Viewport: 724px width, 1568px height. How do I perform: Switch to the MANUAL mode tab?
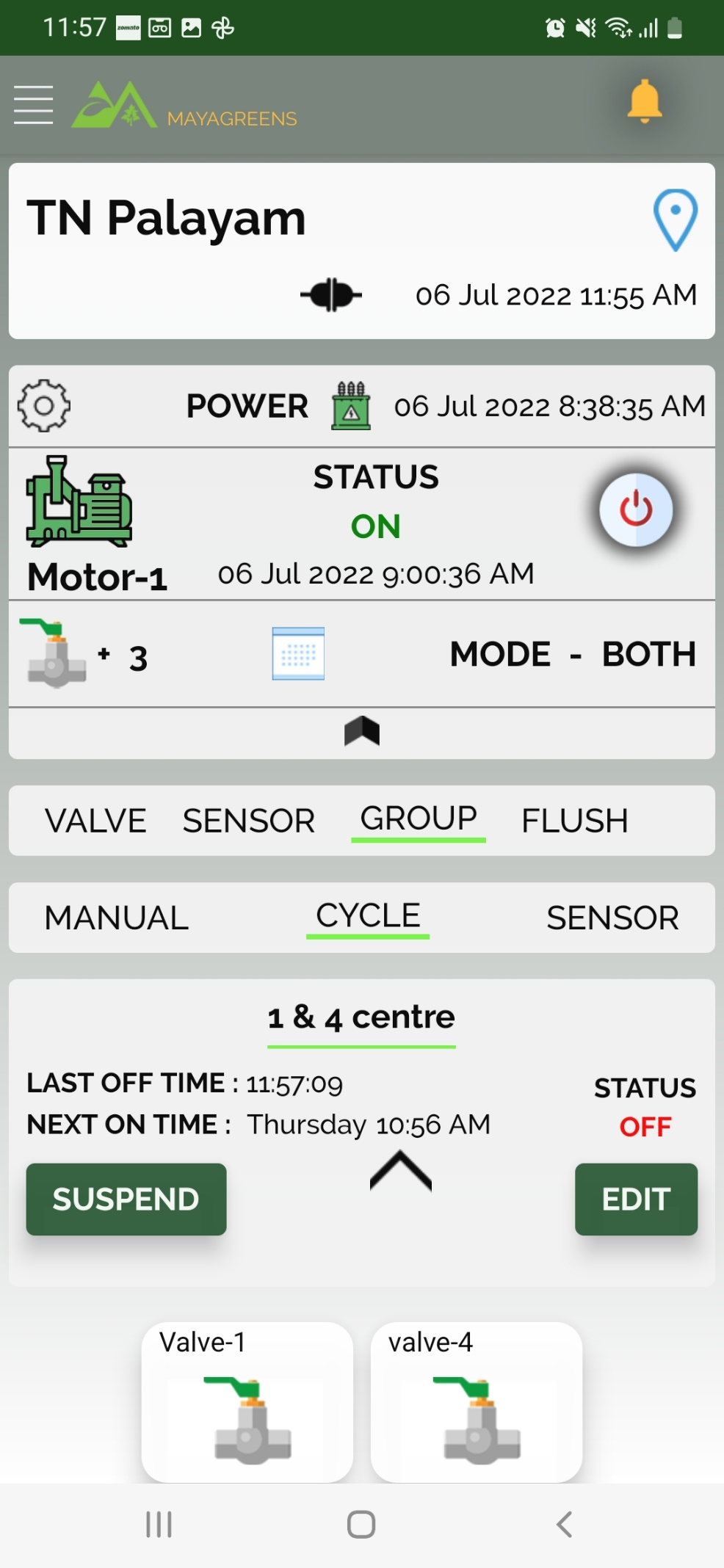click(116, 918)
